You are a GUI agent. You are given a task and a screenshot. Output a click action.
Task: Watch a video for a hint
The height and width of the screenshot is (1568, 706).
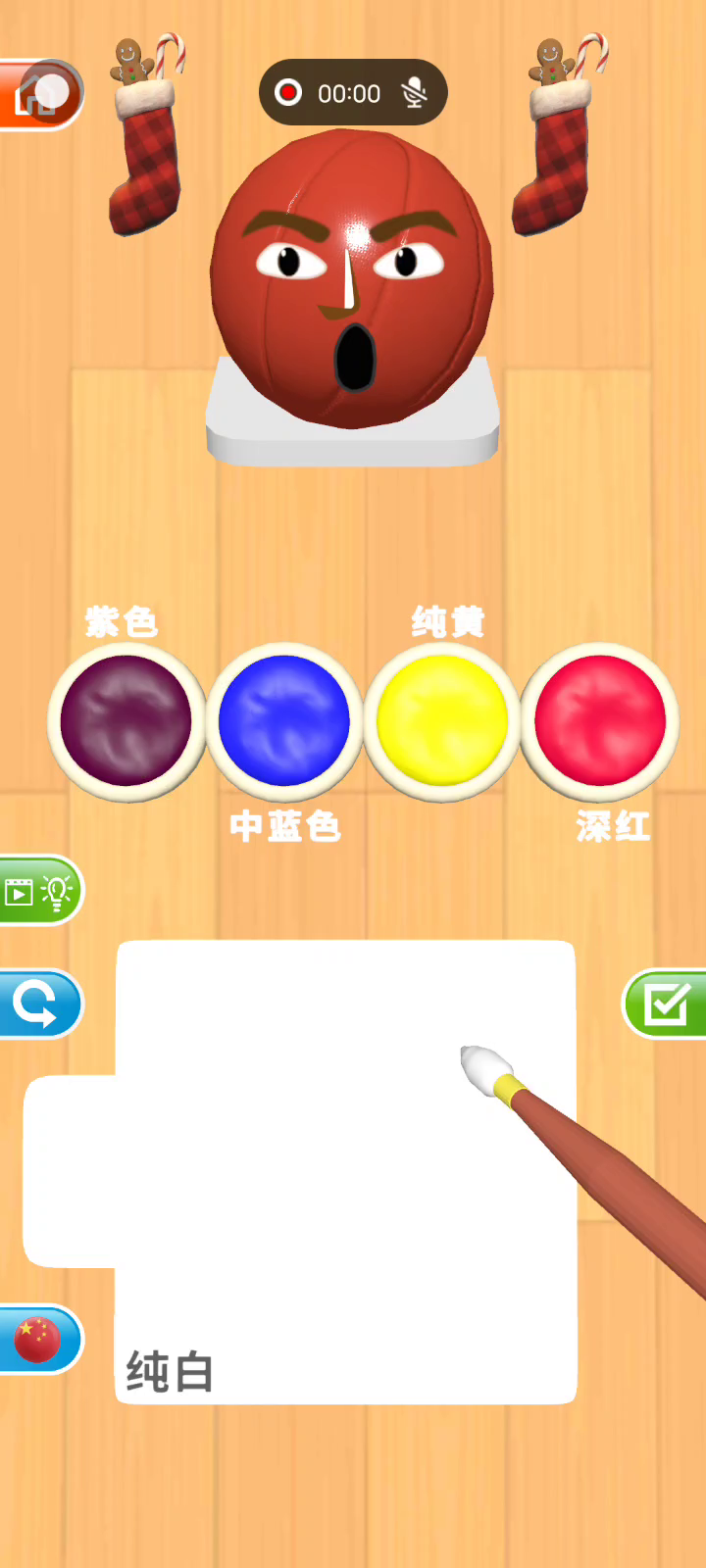pos(39,891)
